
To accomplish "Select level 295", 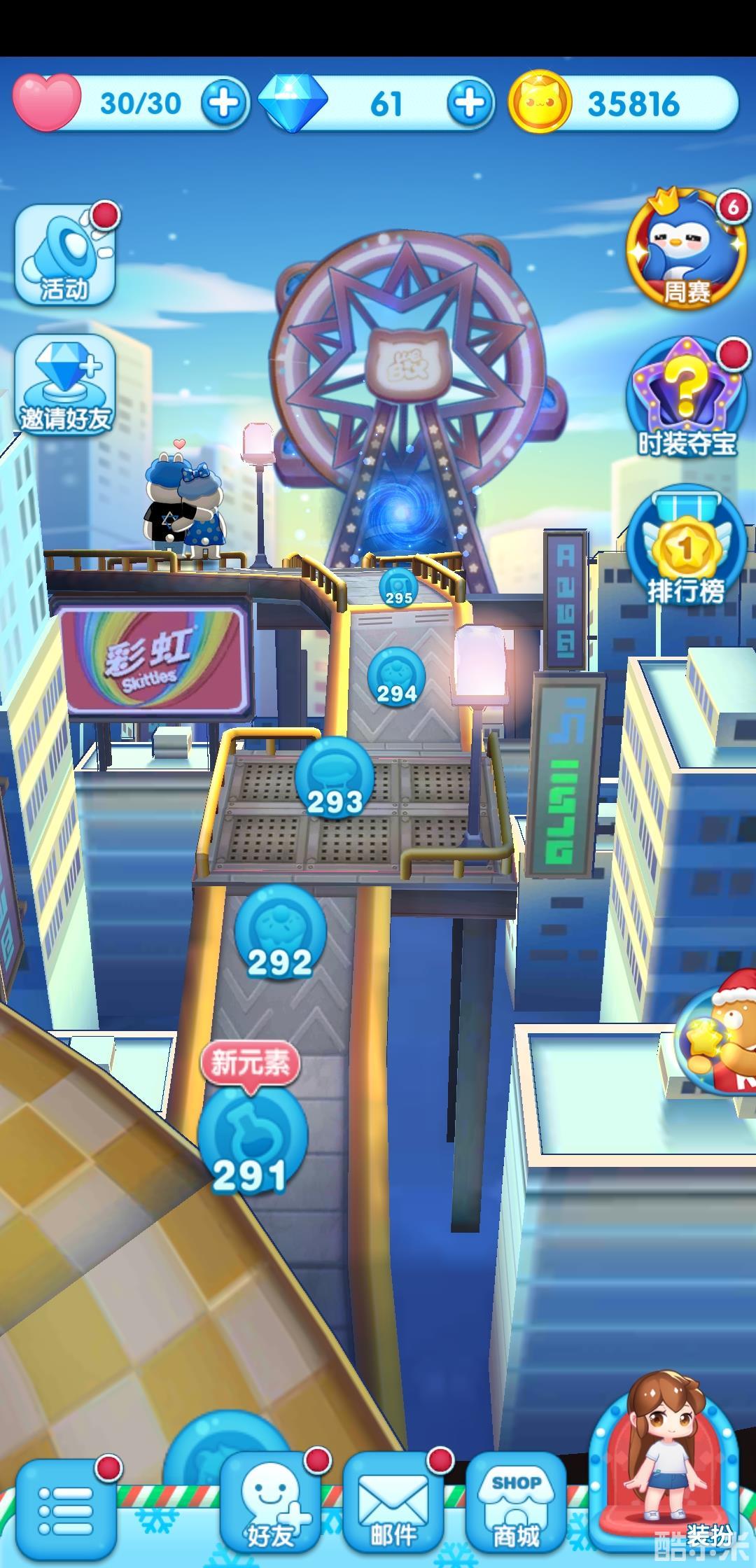I will click(398, 587).
